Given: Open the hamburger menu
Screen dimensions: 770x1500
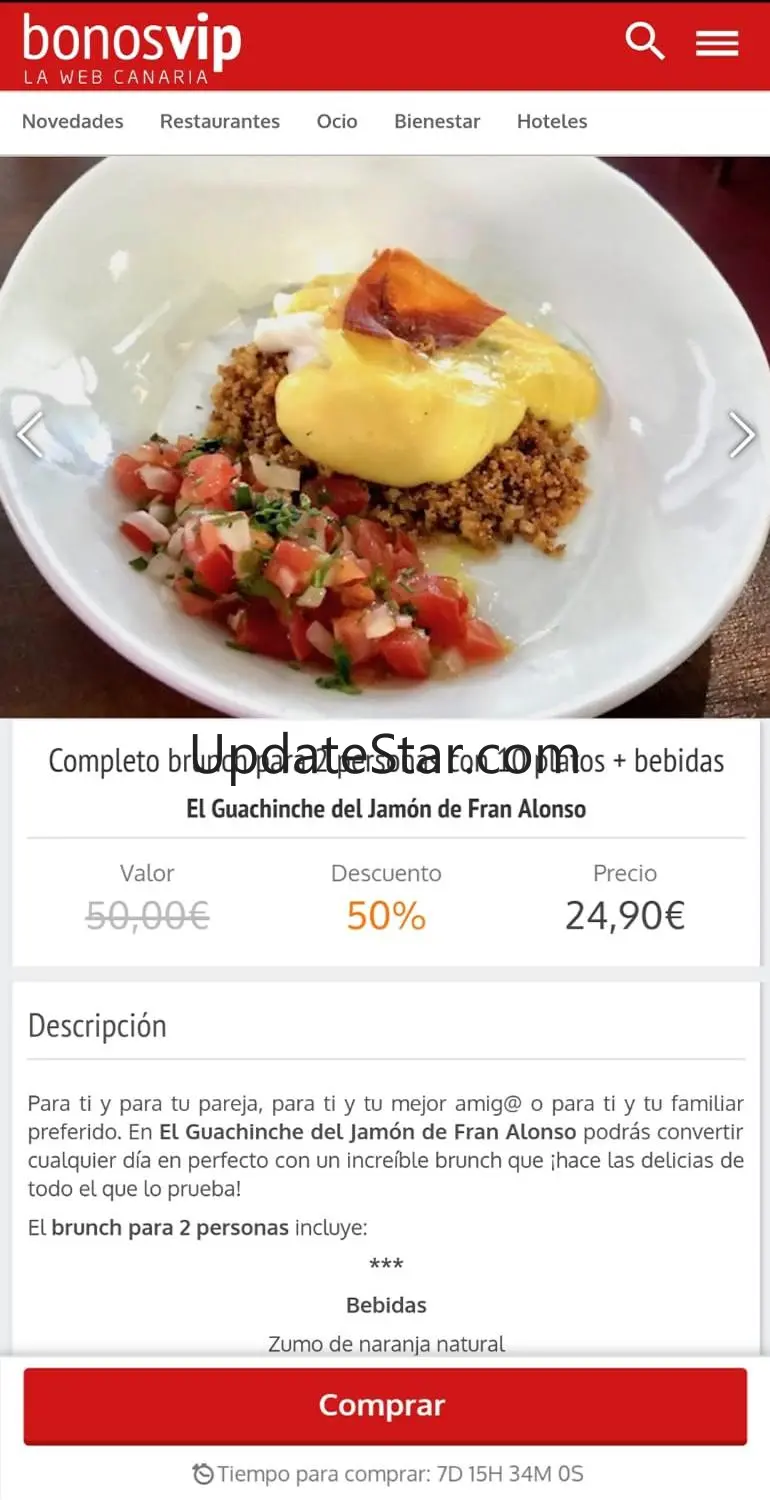Looking at the screenshot, I should (x=717, y=43).
